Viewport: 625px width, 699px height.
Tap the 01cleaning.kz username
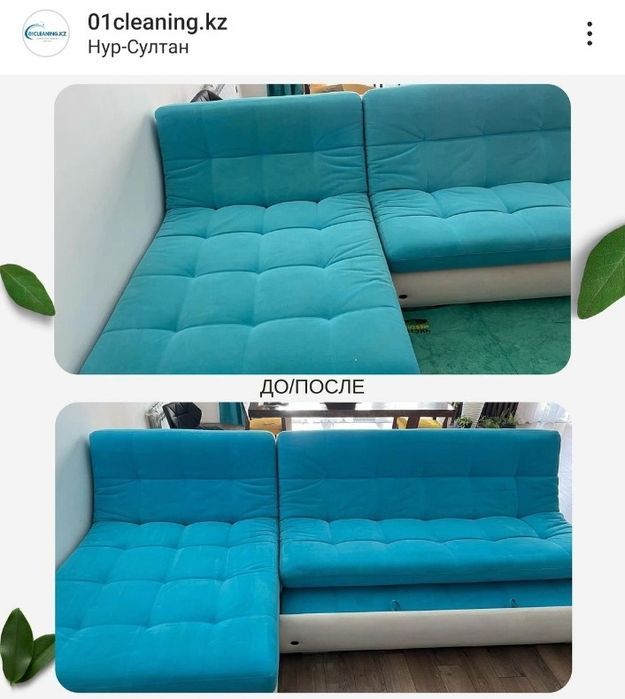click(157, 22)
